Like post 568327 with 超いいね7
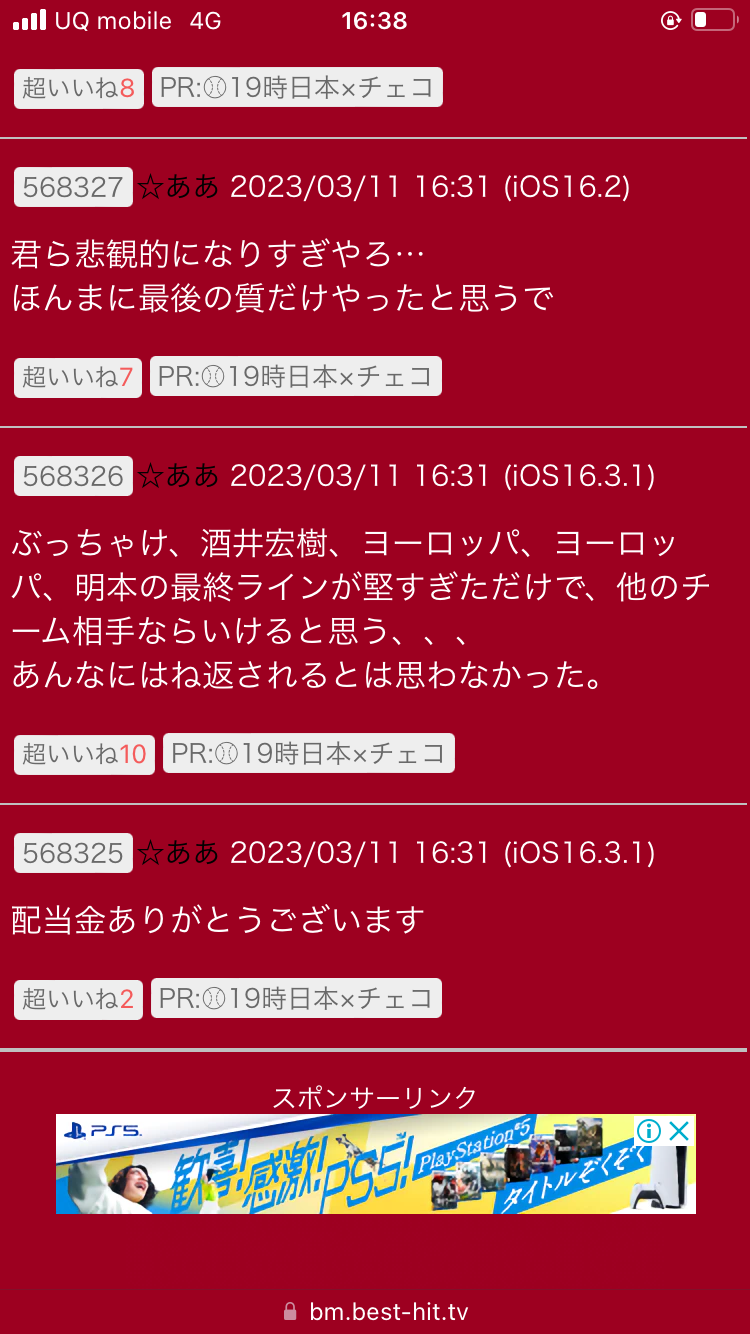 [x=78, y=377]
